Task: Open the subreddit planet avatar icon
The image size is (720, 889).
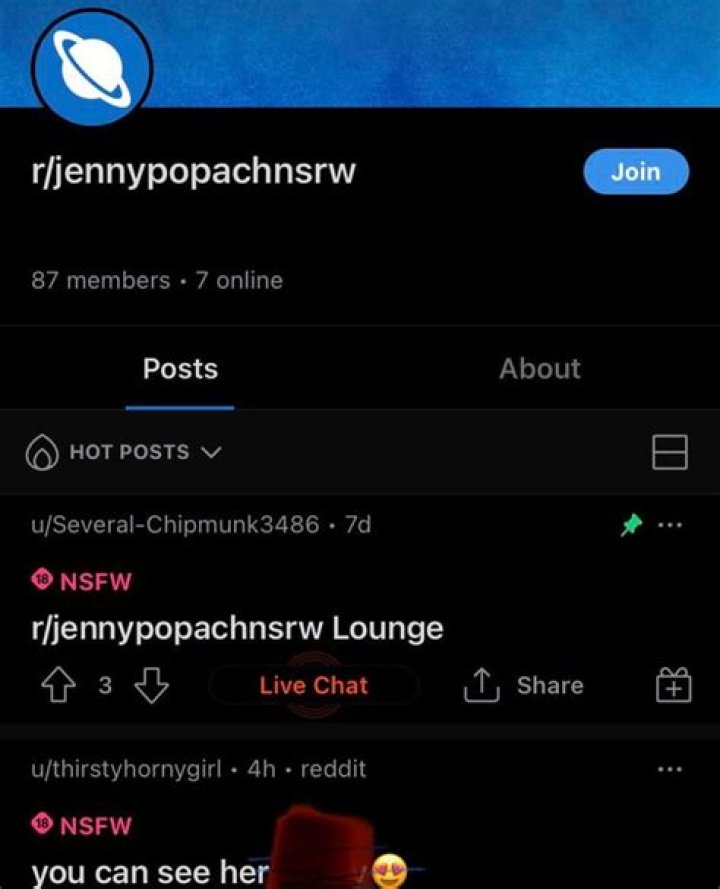Action: [93, 64]
